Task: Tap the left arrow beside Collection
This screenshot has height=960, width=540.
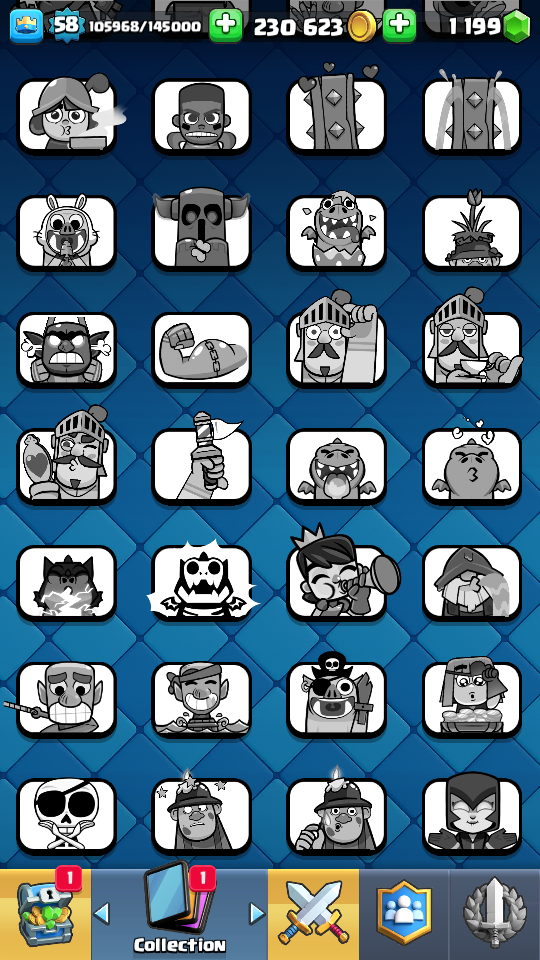Action: coord(102,913)
